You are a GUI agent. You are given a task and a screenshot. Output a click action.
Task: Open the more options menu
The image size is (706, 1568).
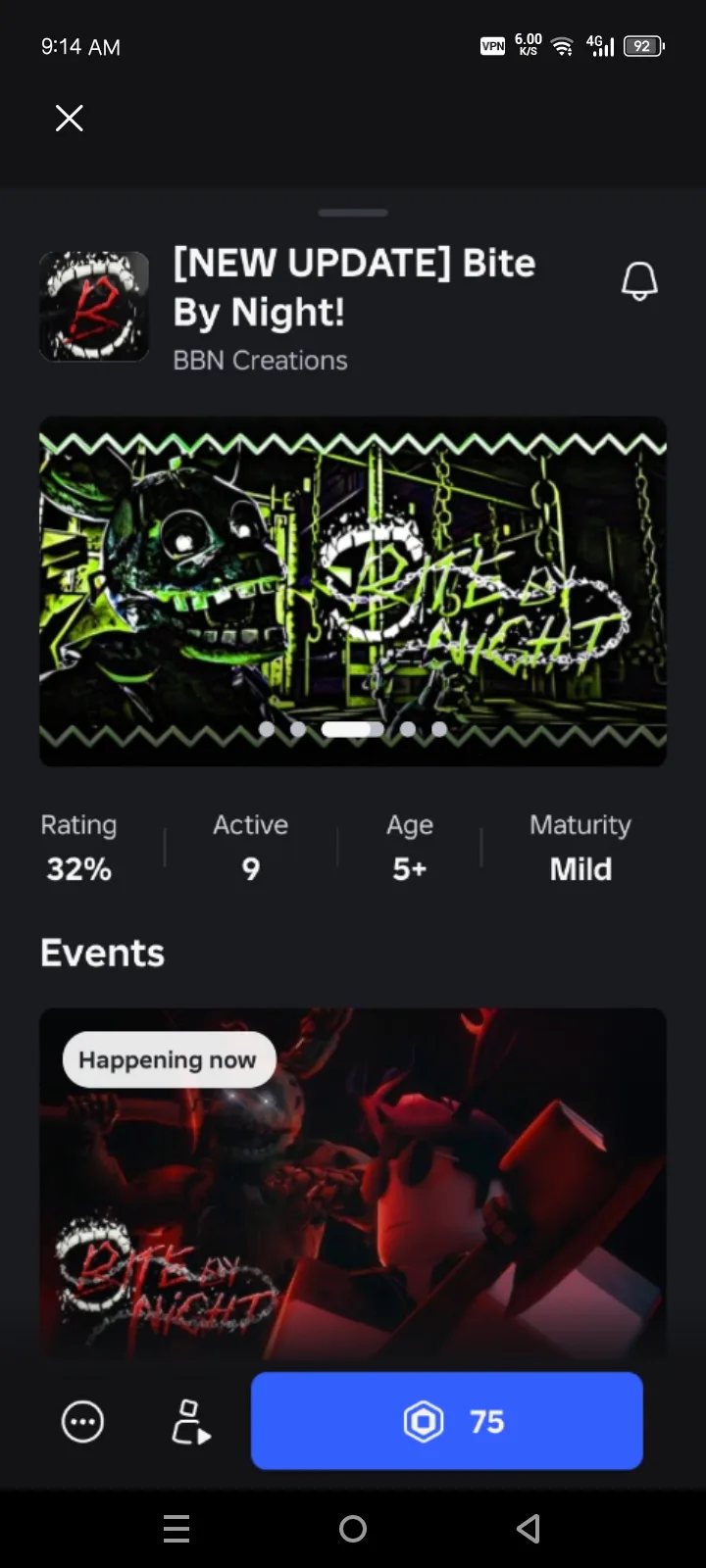[x=82, y=1422]
